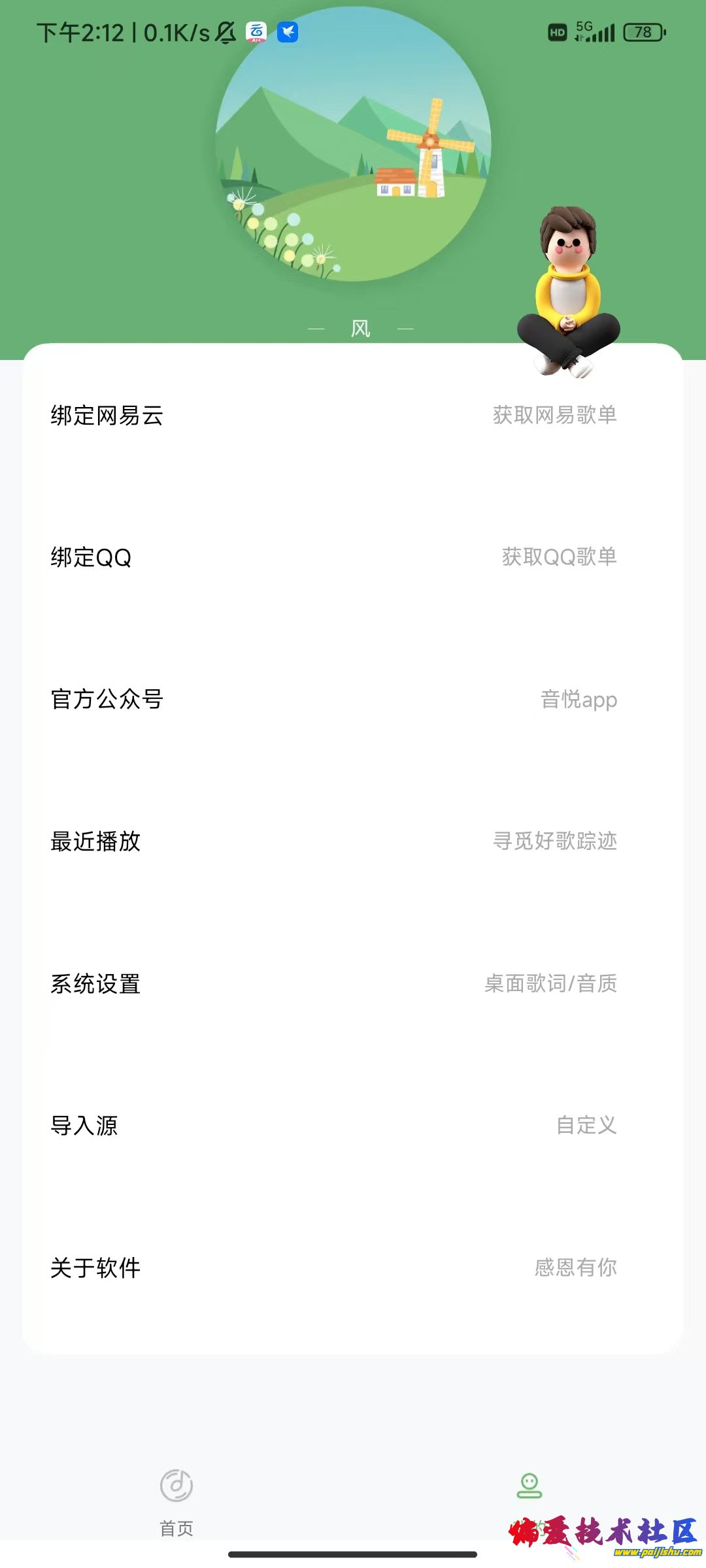Screen dimensions: 706x1568
Task: Go to 系统设置
Action: pos(333,983)
